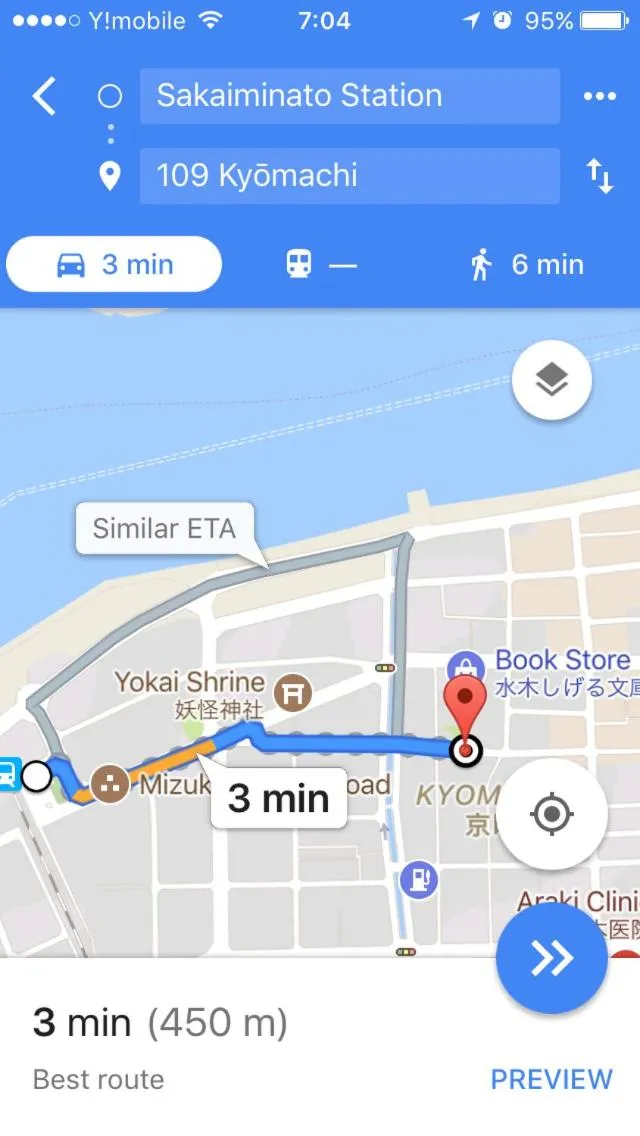Screen dimensions: 640x1136
Task: Open the Book Store map marker
Action: [x=465, y=664]
